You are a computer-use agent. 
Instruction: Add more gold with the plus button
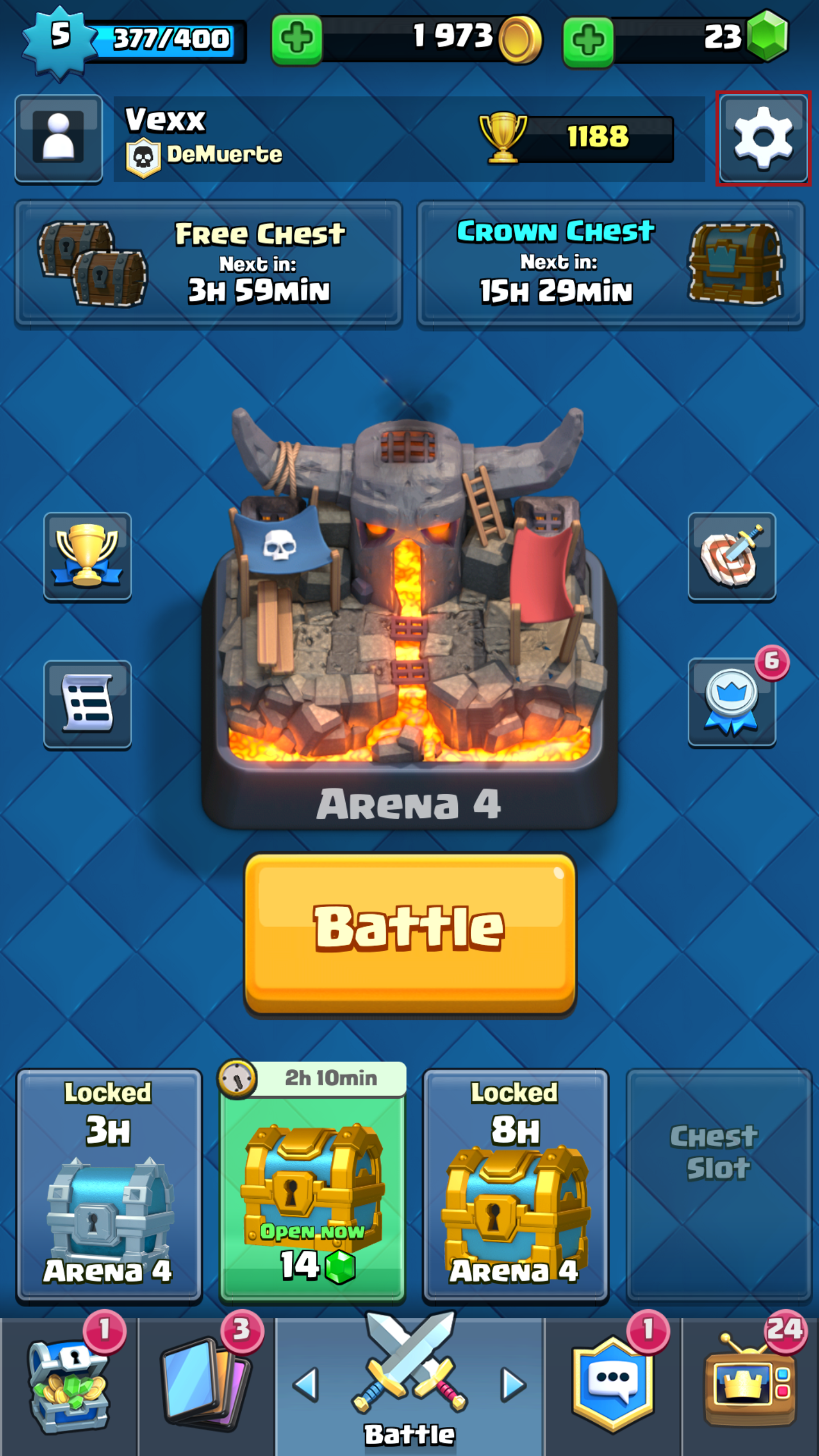(x=297, y=40)
